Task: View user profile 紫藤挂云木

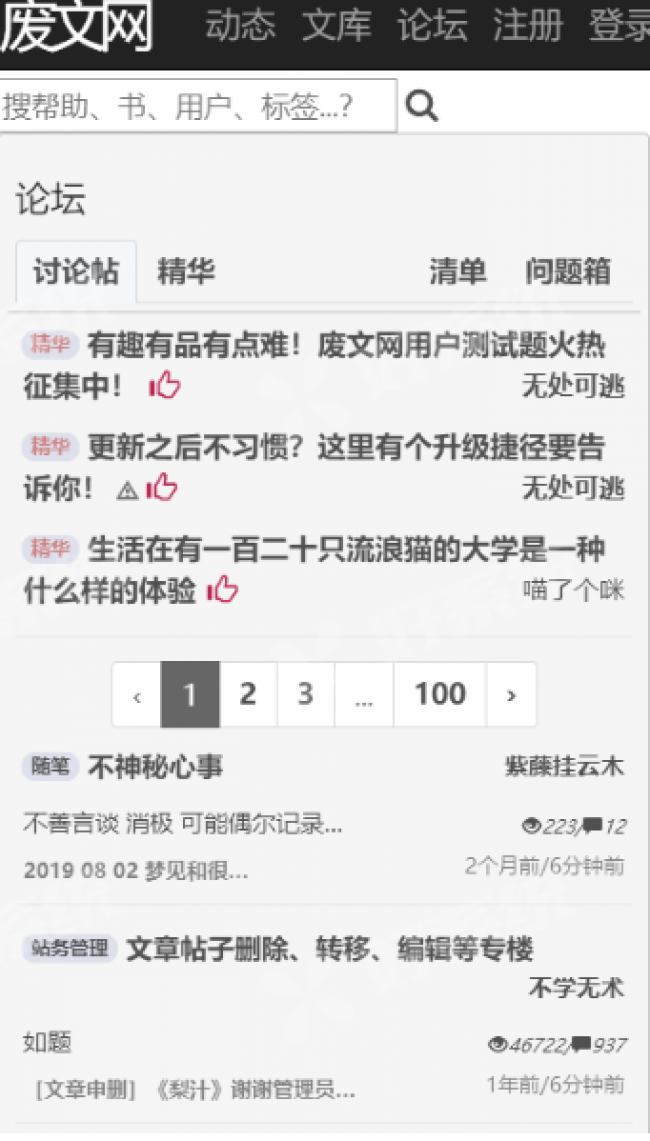Action: 564,767
